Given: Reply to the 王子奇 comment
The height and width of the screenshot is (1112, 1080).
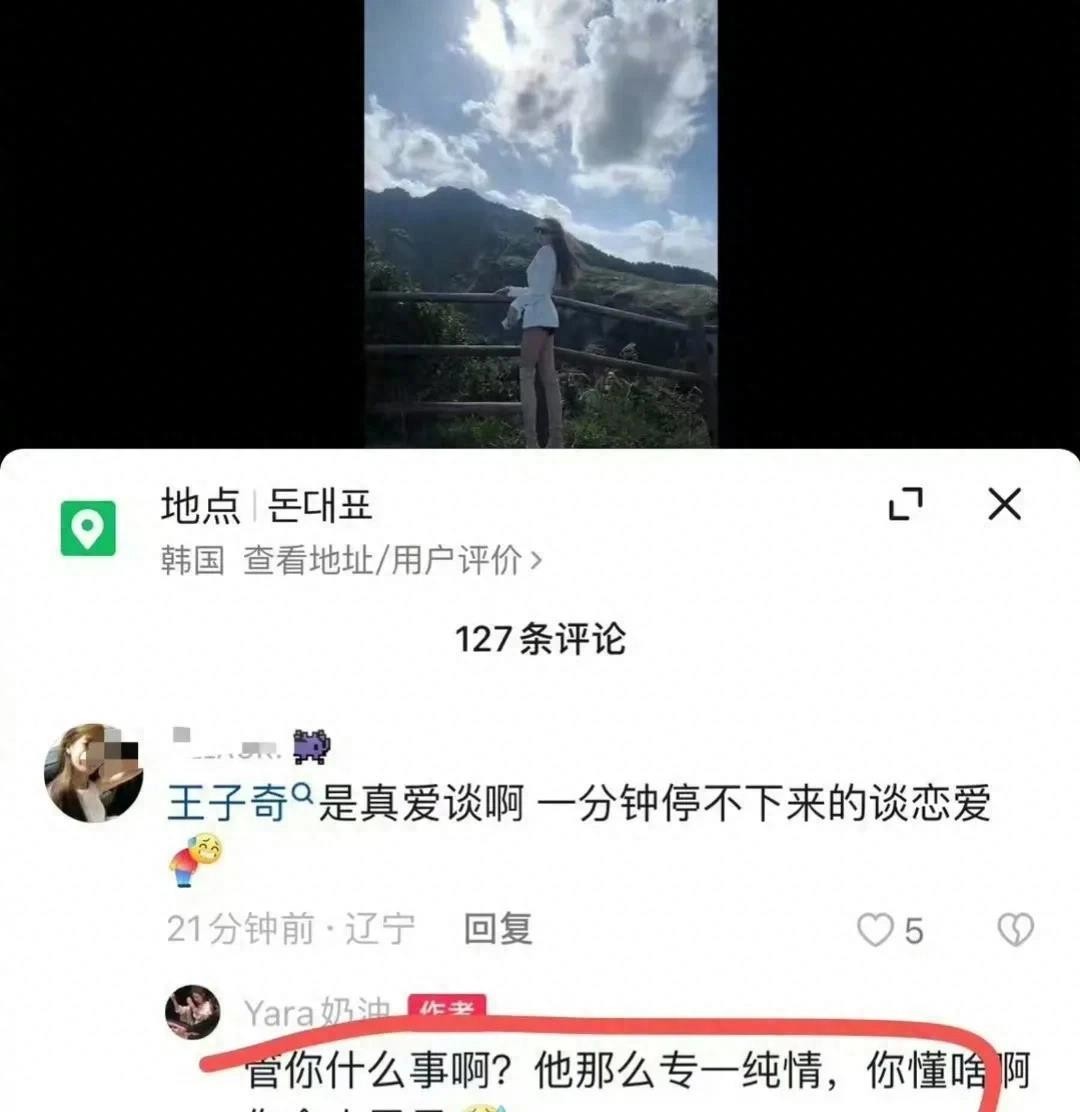Looking at the screenshot, I should click(x=498, y=929).
